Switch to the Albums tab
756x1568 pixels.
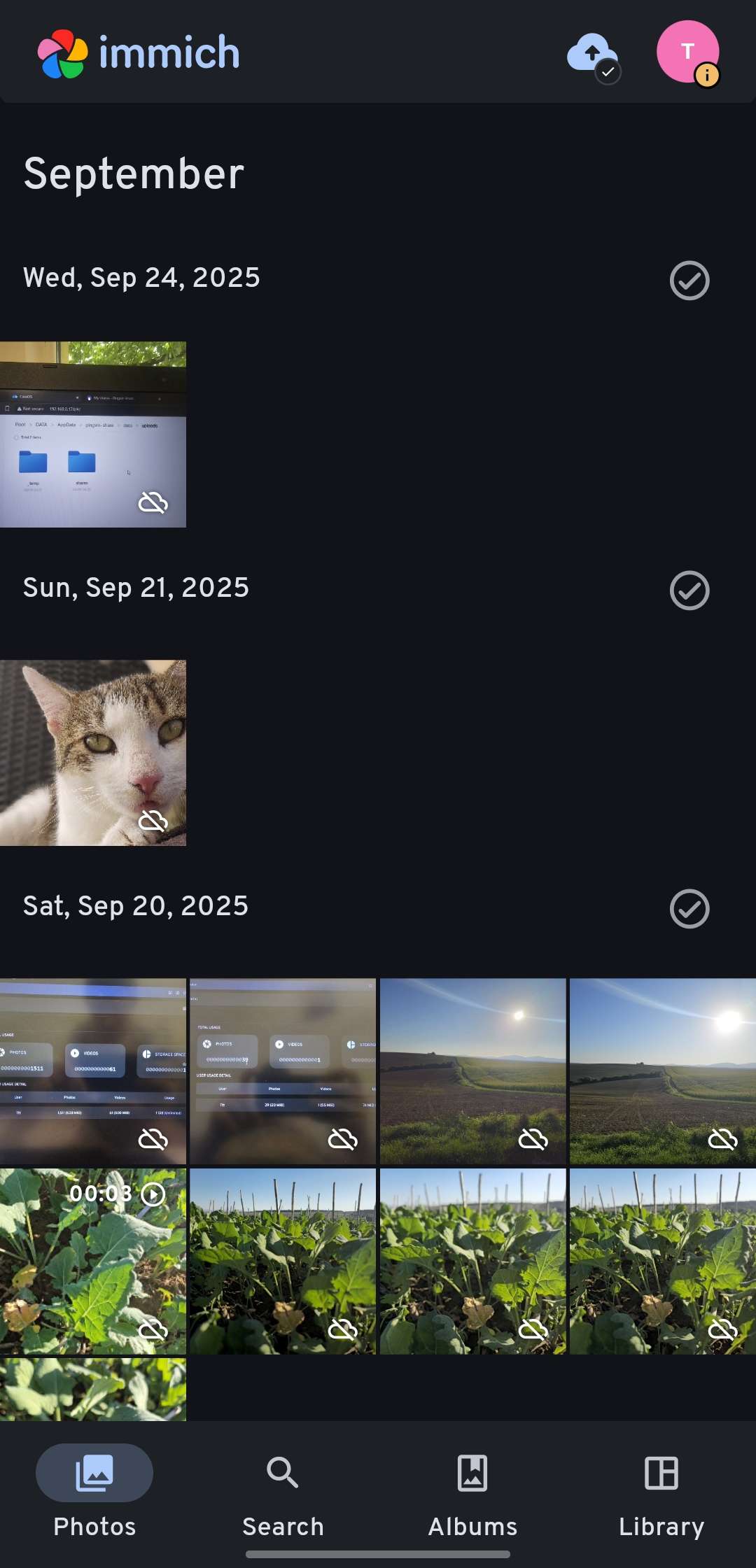coord(472,1492)
